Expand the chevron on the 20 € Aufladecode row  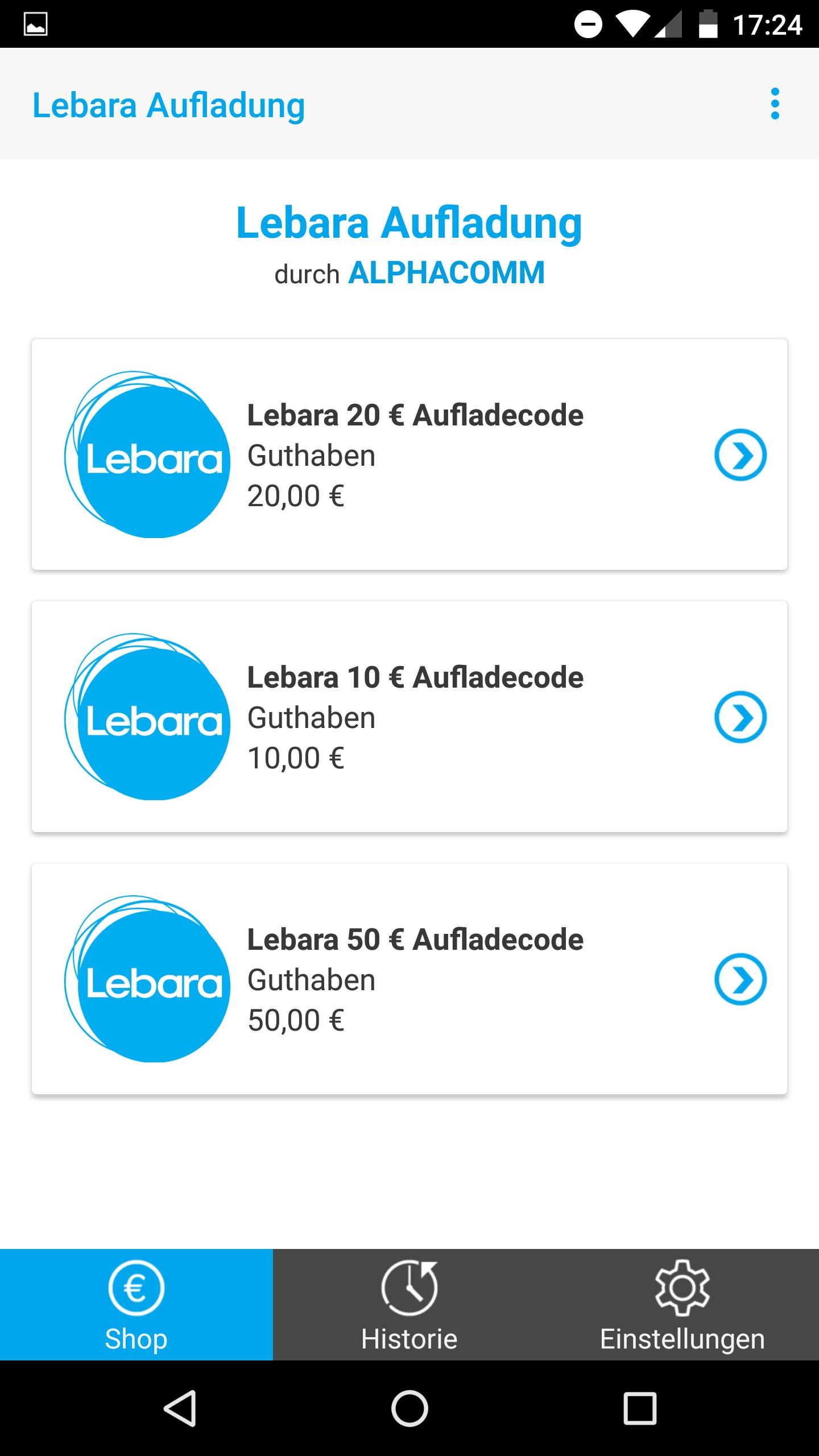pos(742,455)
